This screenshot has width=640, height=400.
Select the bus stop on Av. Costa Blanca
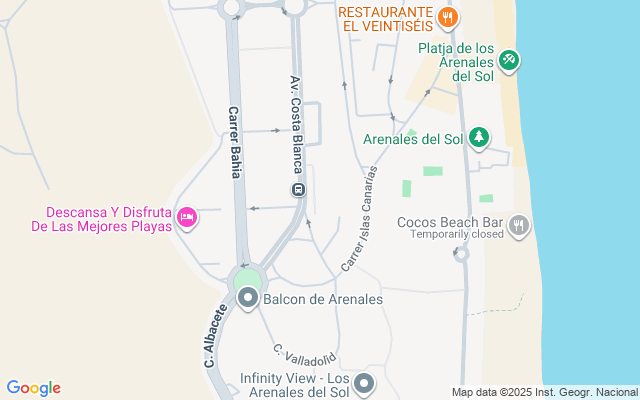(x=298, y=189)
